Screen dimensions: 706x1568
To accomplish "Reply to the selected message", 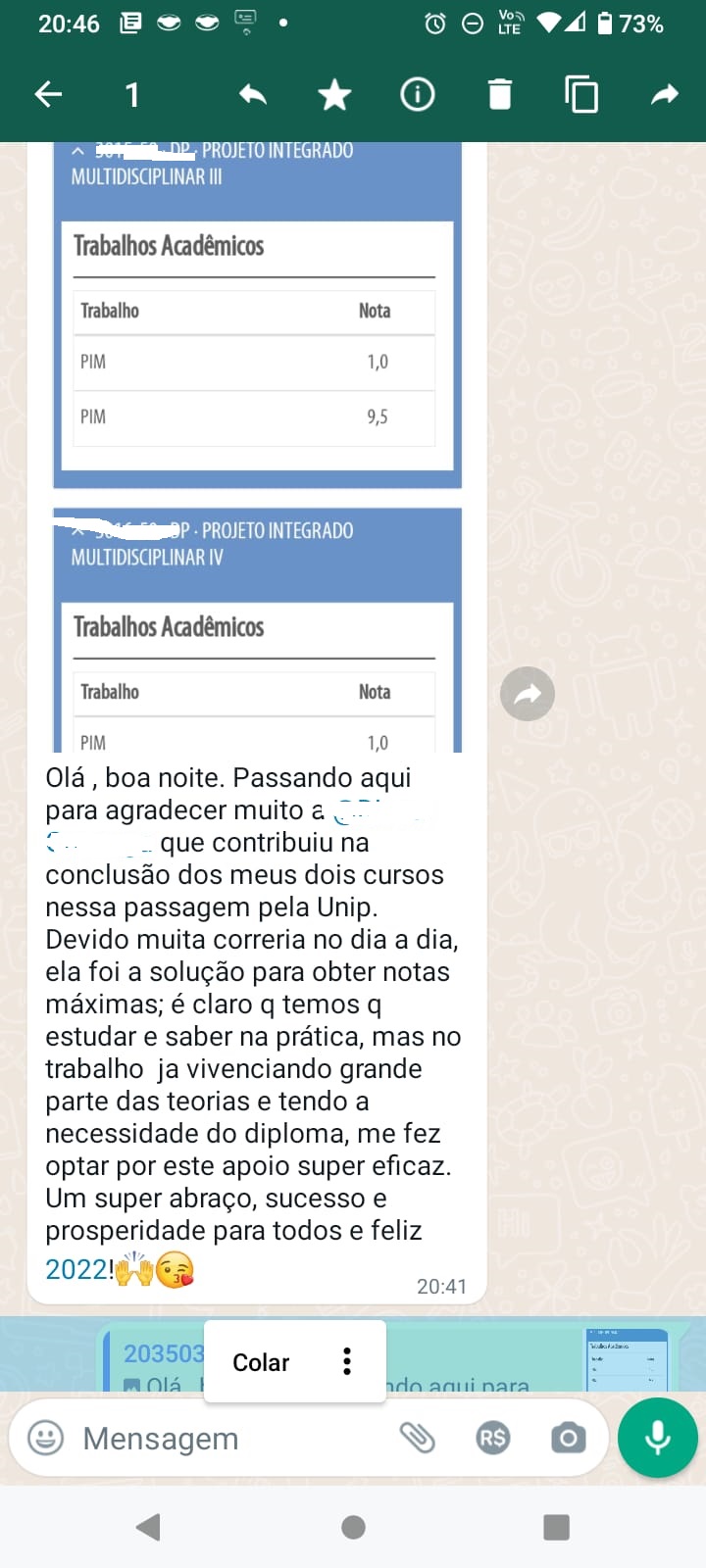I will [253, 94].
